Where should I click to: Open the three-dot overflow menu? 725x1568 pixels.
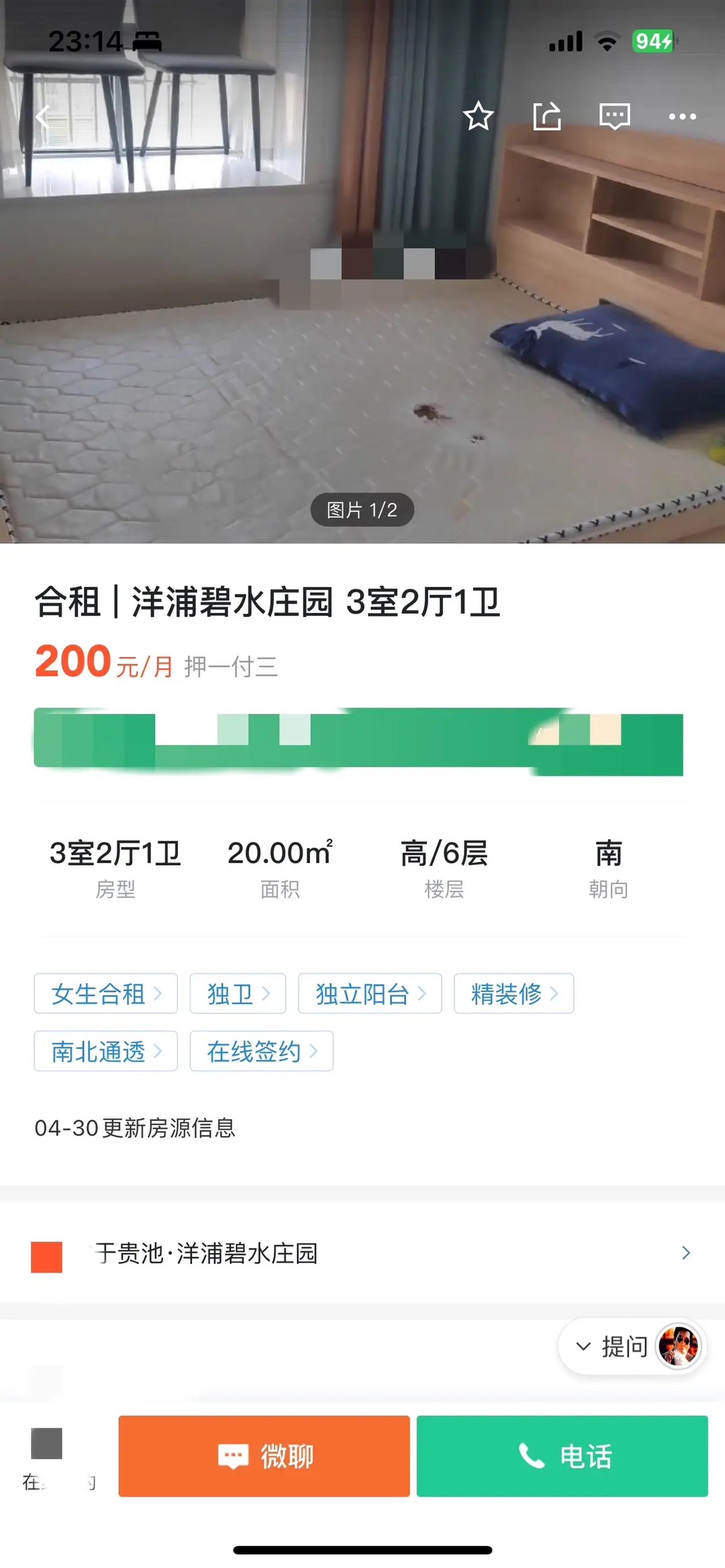pos(682,117)
